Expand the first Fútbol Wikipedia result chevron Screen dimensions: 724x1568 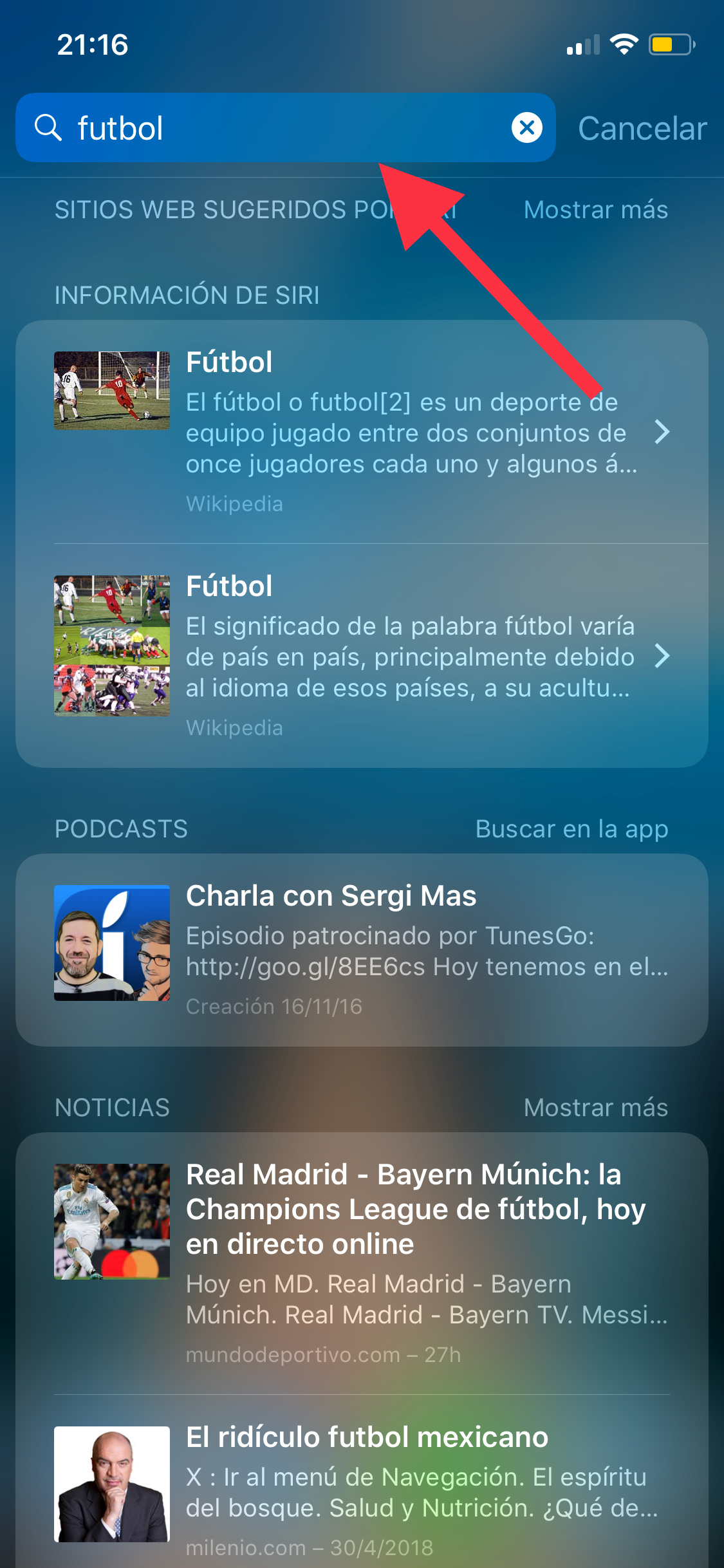[664, 433]
